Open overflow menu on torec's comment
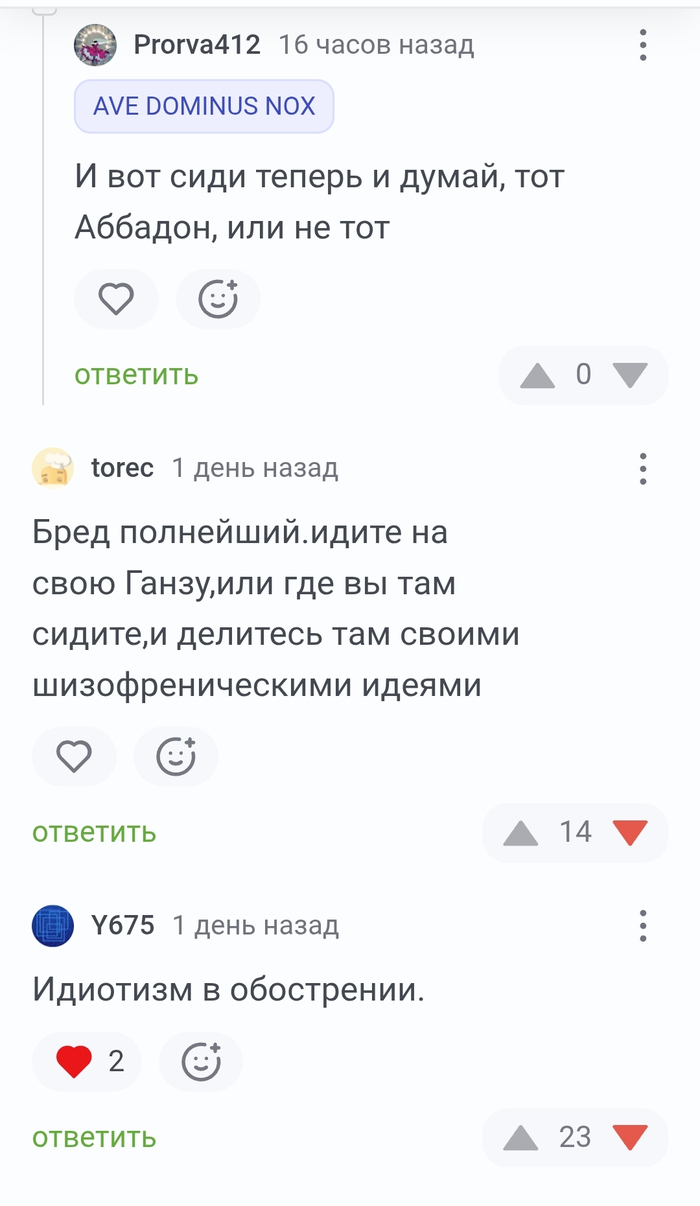700x1206 pixels. (x=643, y=468)
